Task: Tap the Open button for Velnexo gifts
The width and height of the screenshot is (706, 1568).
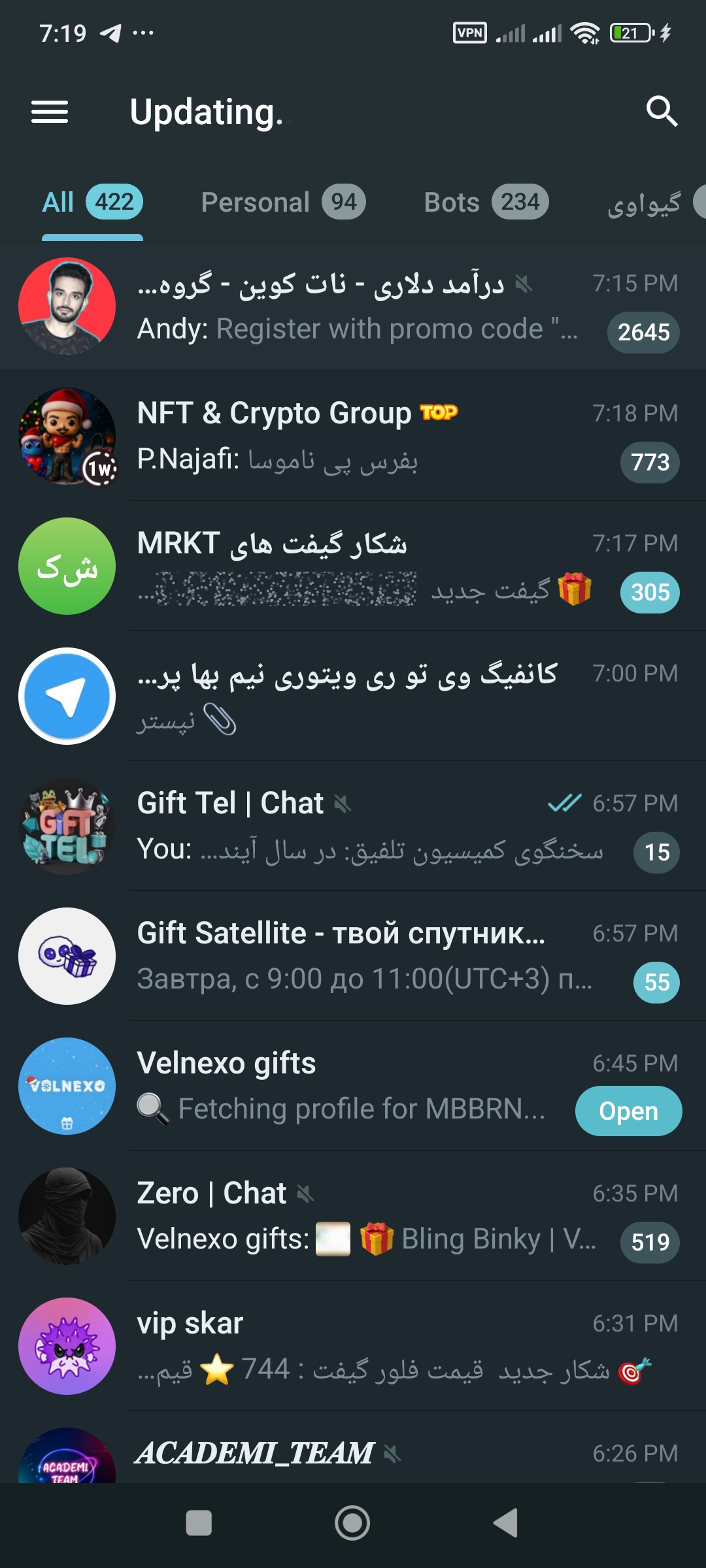Action: click(x=628, y=1111)
